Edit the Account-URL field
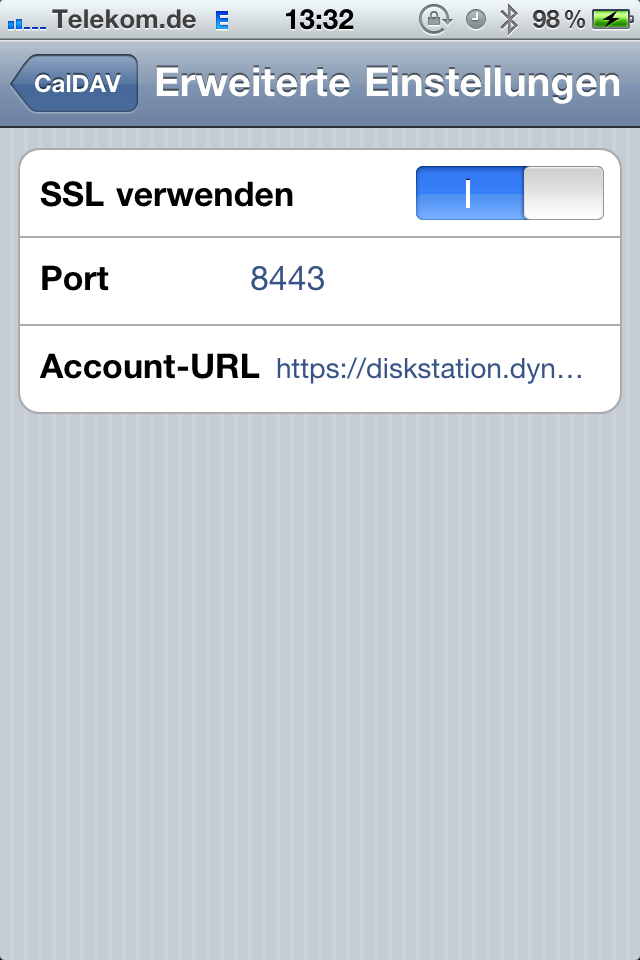 (x=428, y=369)
